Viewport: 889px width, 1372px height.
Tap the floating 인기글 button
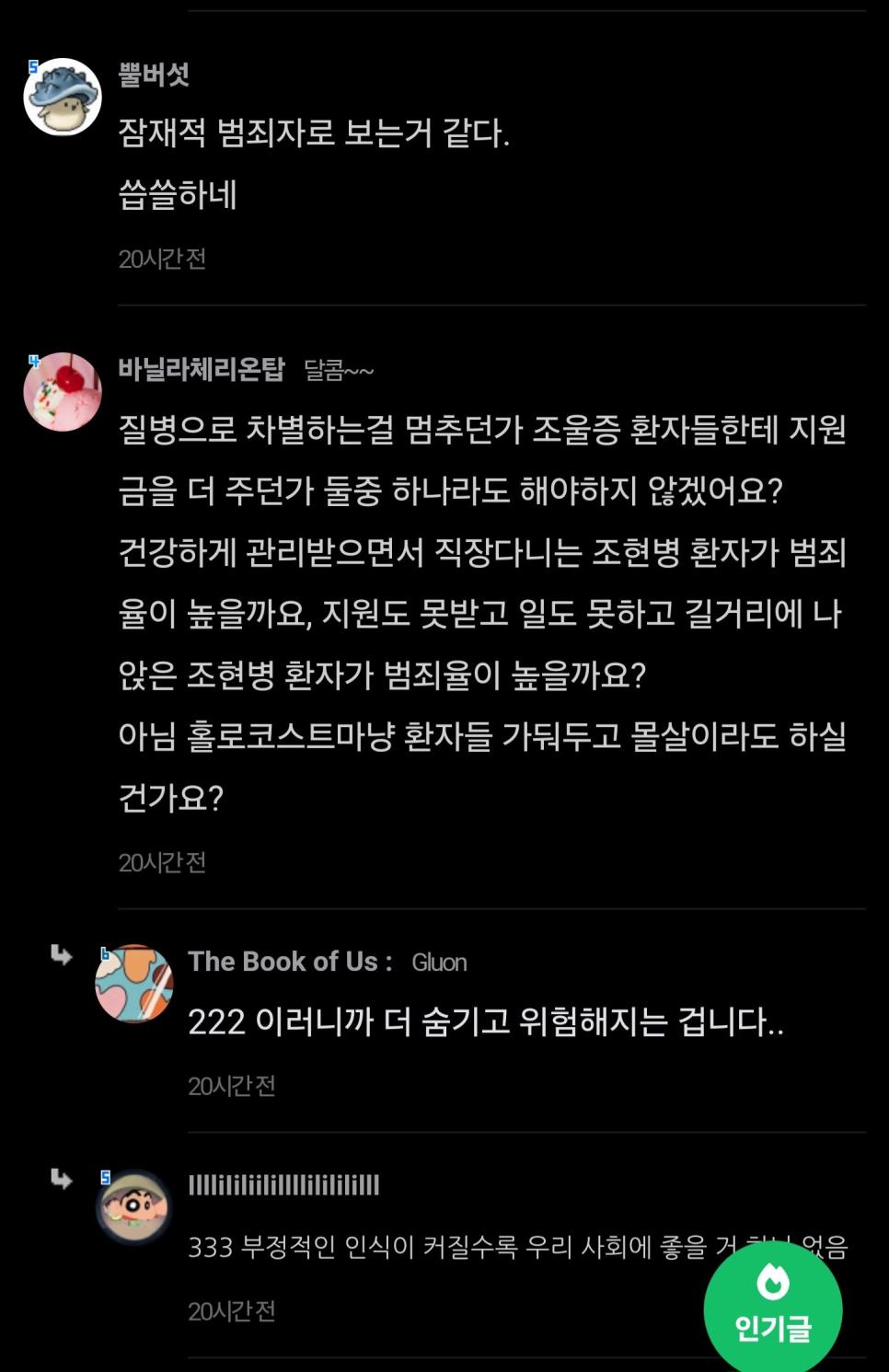(x=772, y=1308)
